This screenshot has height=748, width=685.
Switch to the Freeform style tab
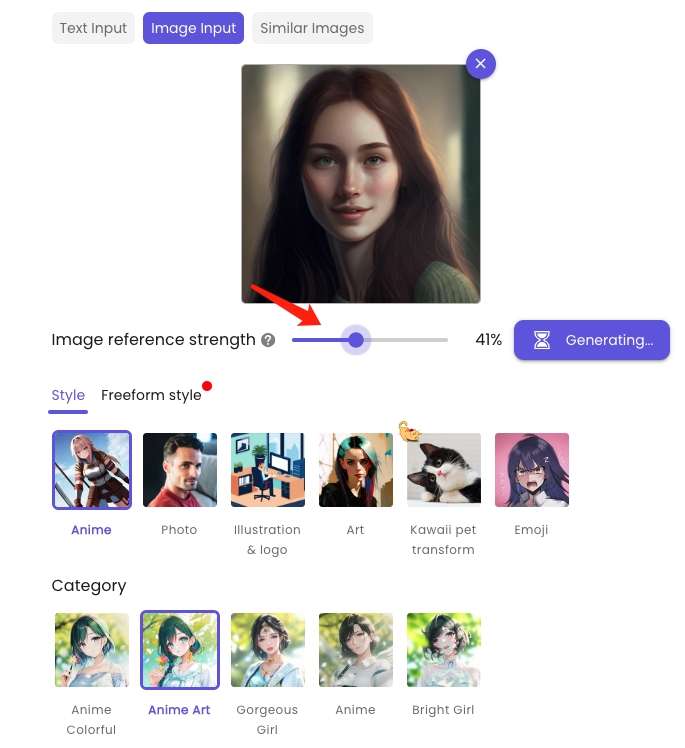coord(151,395)
